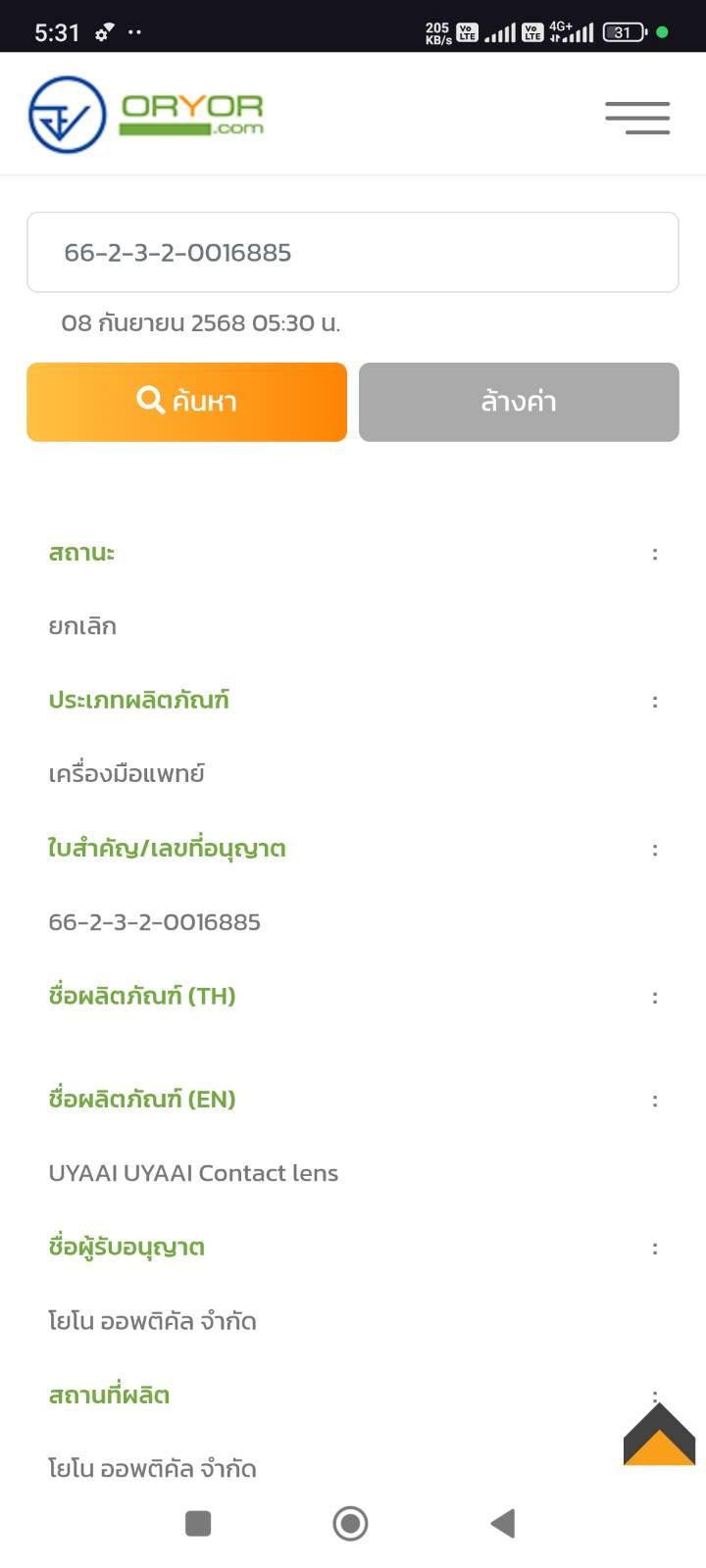
Task: Clear the search with ล้างค่า button
Action: [x=519, y=402]
